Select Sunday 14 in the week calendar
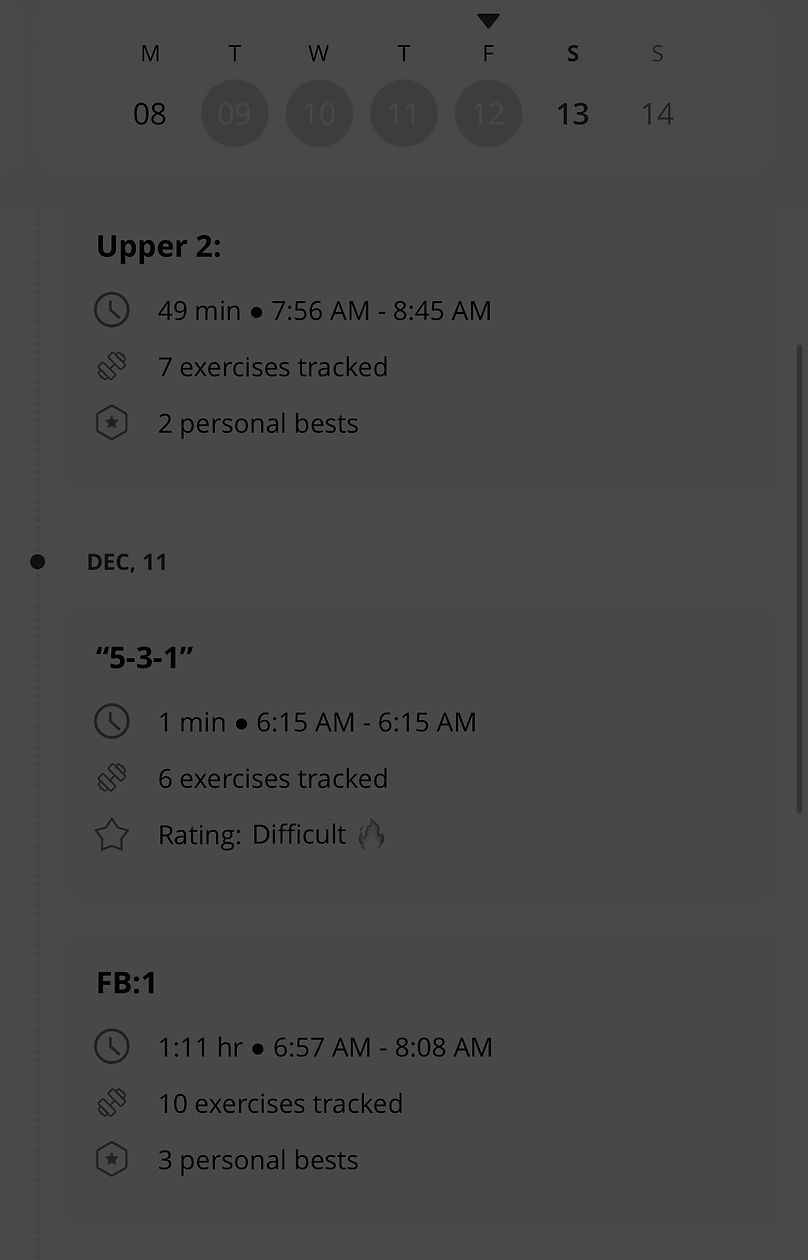 657,113
